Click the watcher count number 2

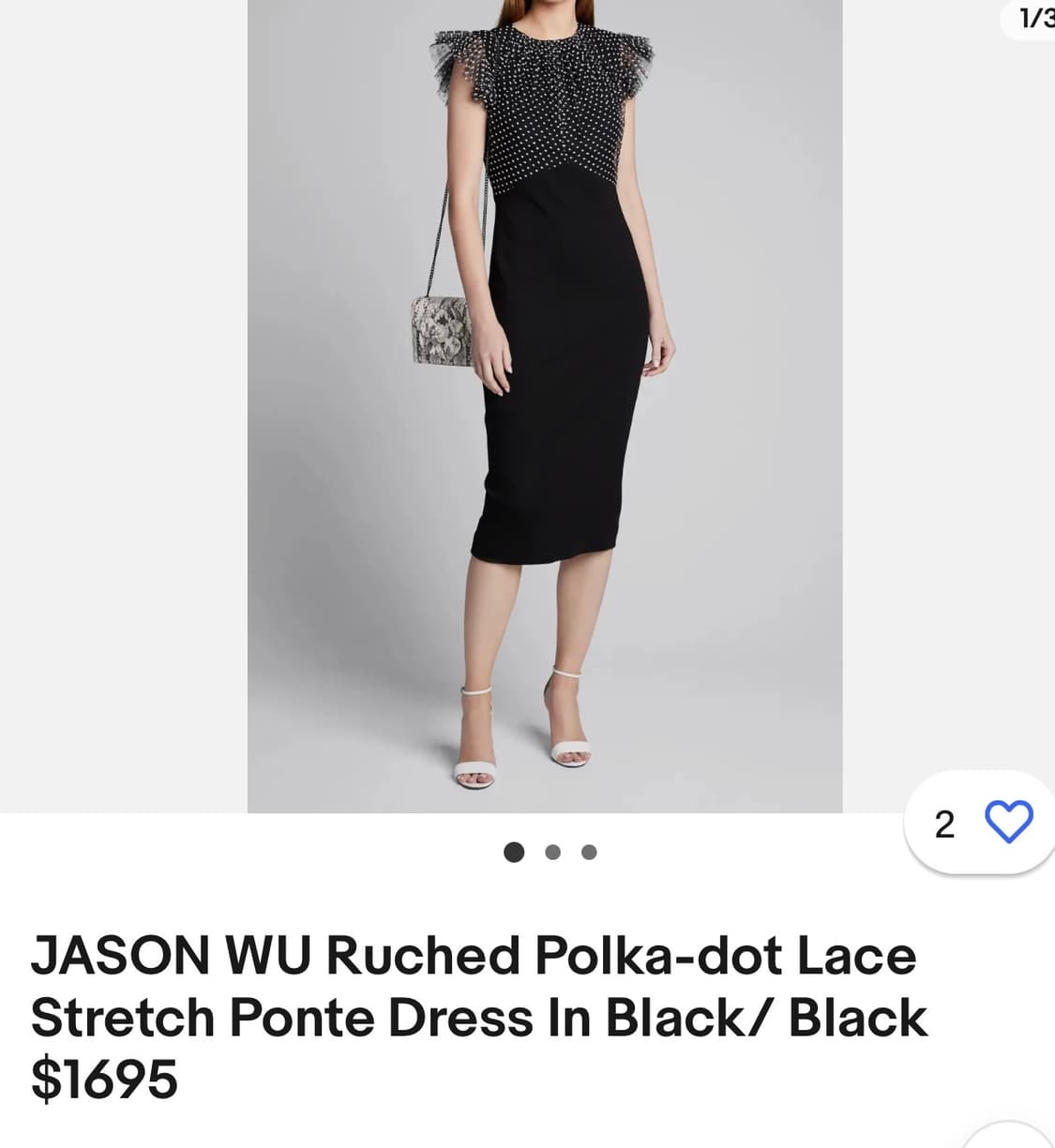943,823
